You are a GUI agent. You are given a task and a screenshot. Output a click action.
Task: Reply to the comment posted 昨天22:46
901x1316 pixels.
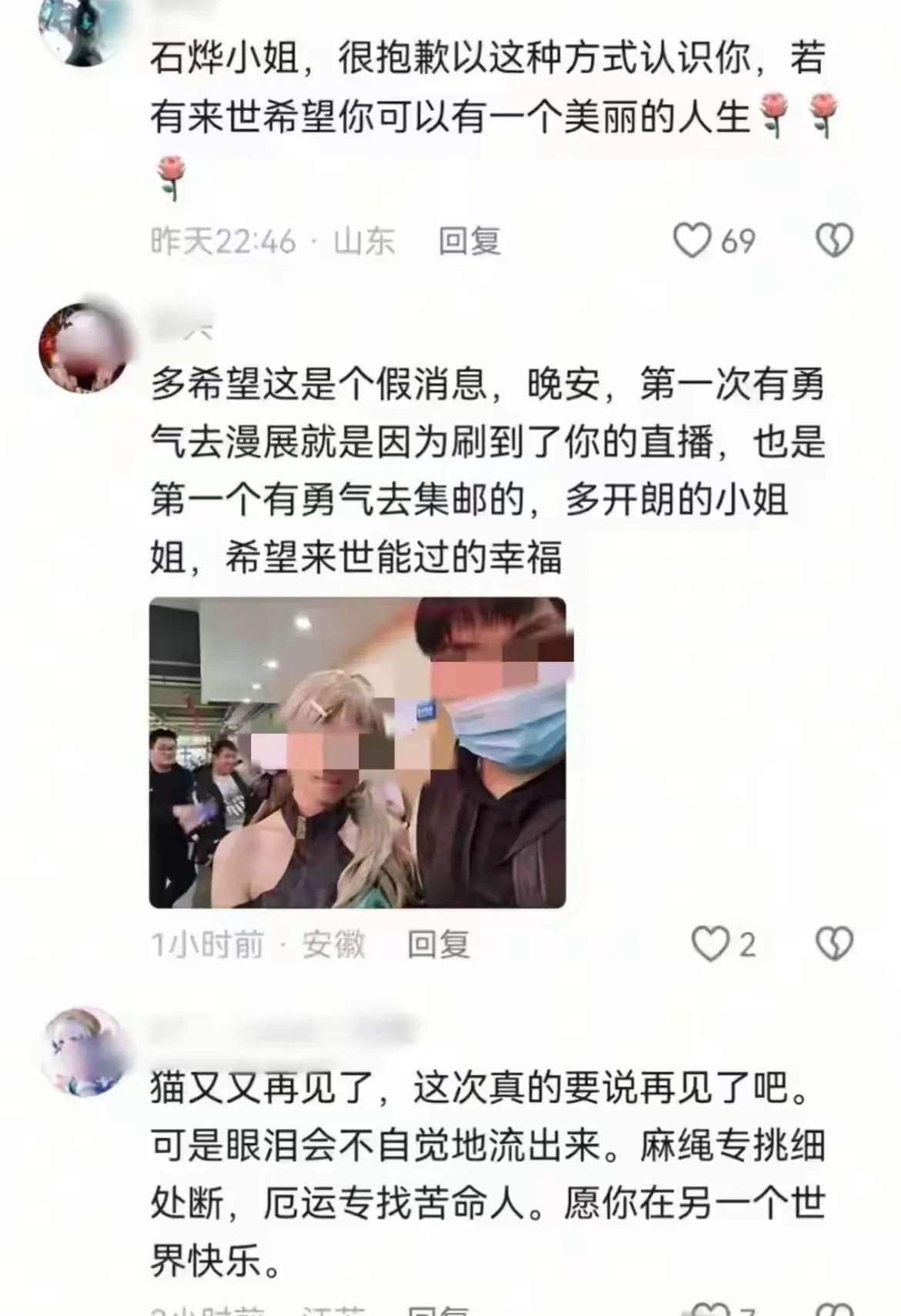point(470,241)
